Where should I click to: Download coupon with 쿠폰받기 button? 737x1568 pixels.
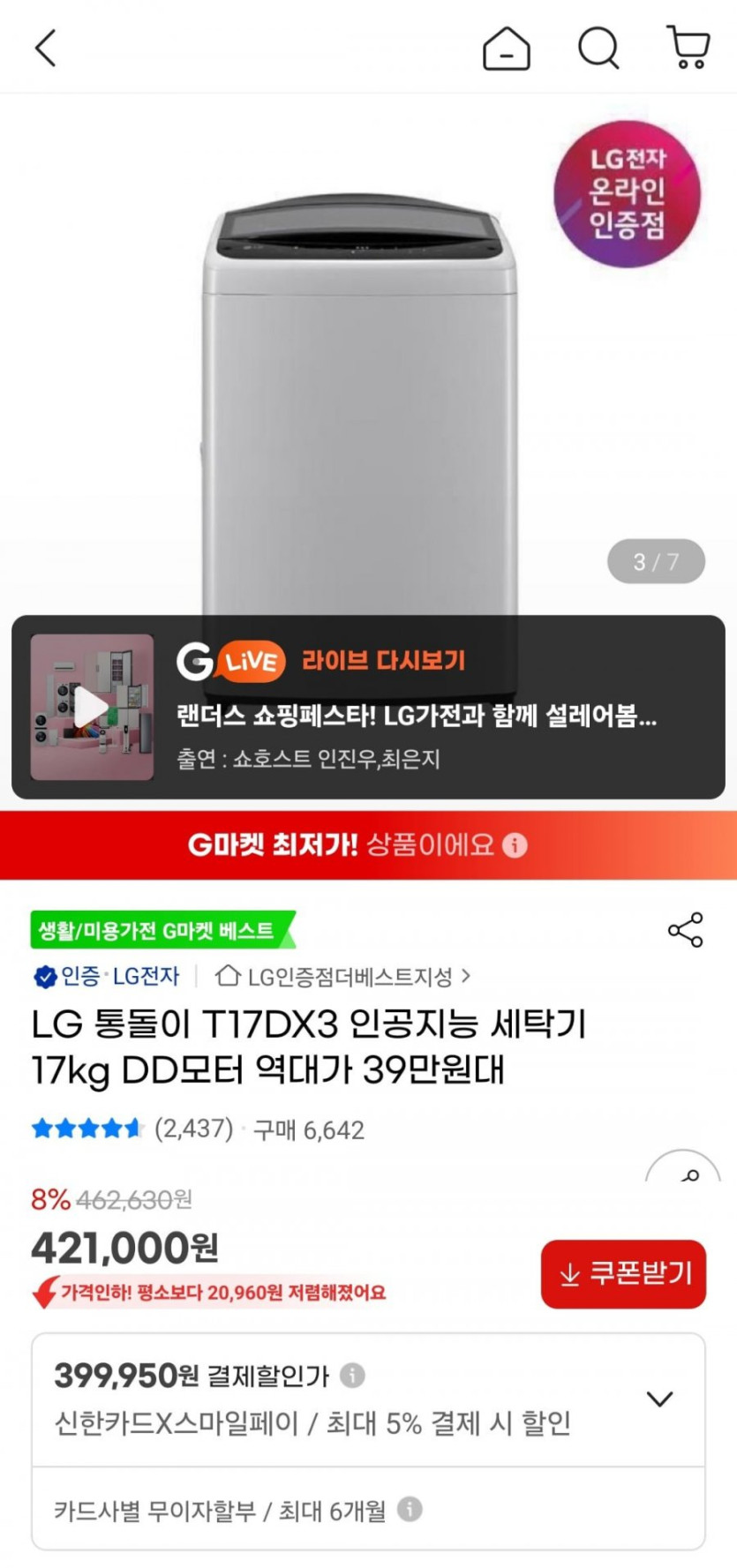623,1274
